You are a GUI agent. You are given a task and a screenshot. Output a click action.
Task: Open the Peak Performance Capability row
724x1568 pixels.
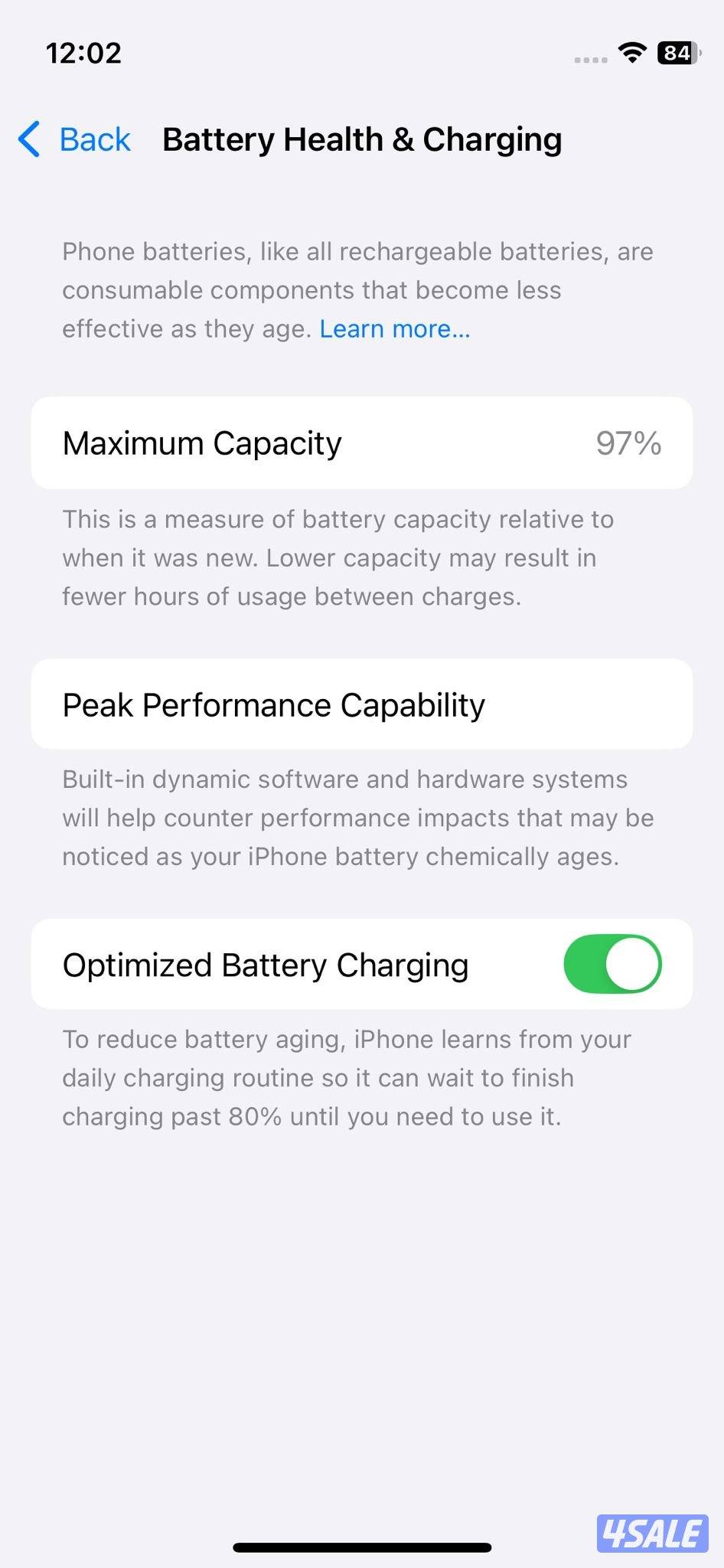coord(362,704)
